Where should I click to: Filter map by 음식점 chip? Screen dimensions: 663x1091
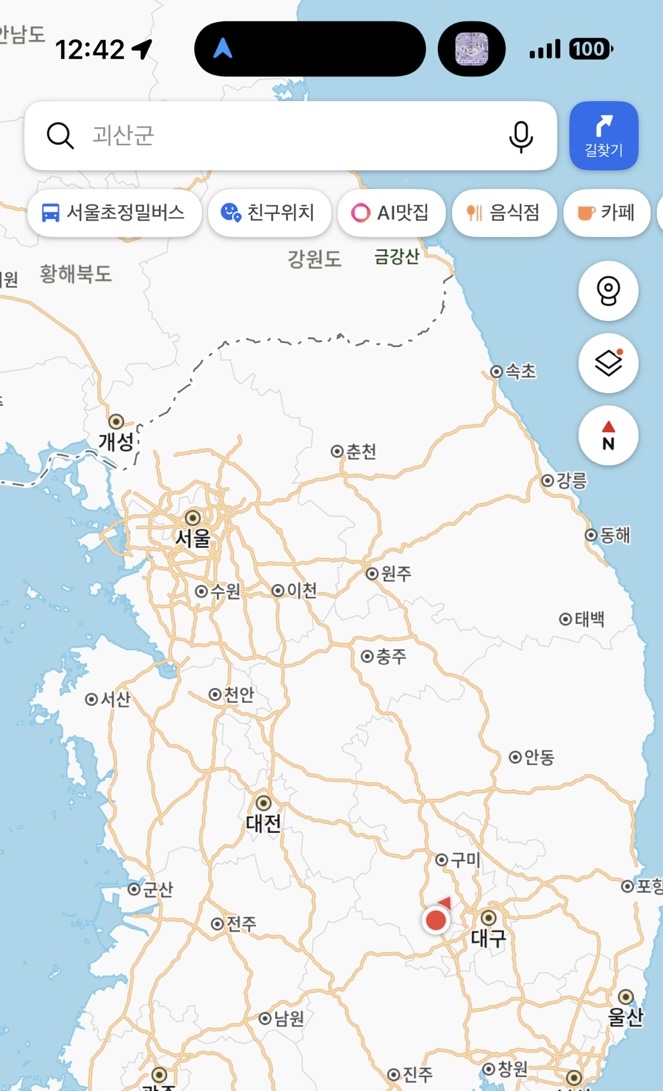click(504, 212)
